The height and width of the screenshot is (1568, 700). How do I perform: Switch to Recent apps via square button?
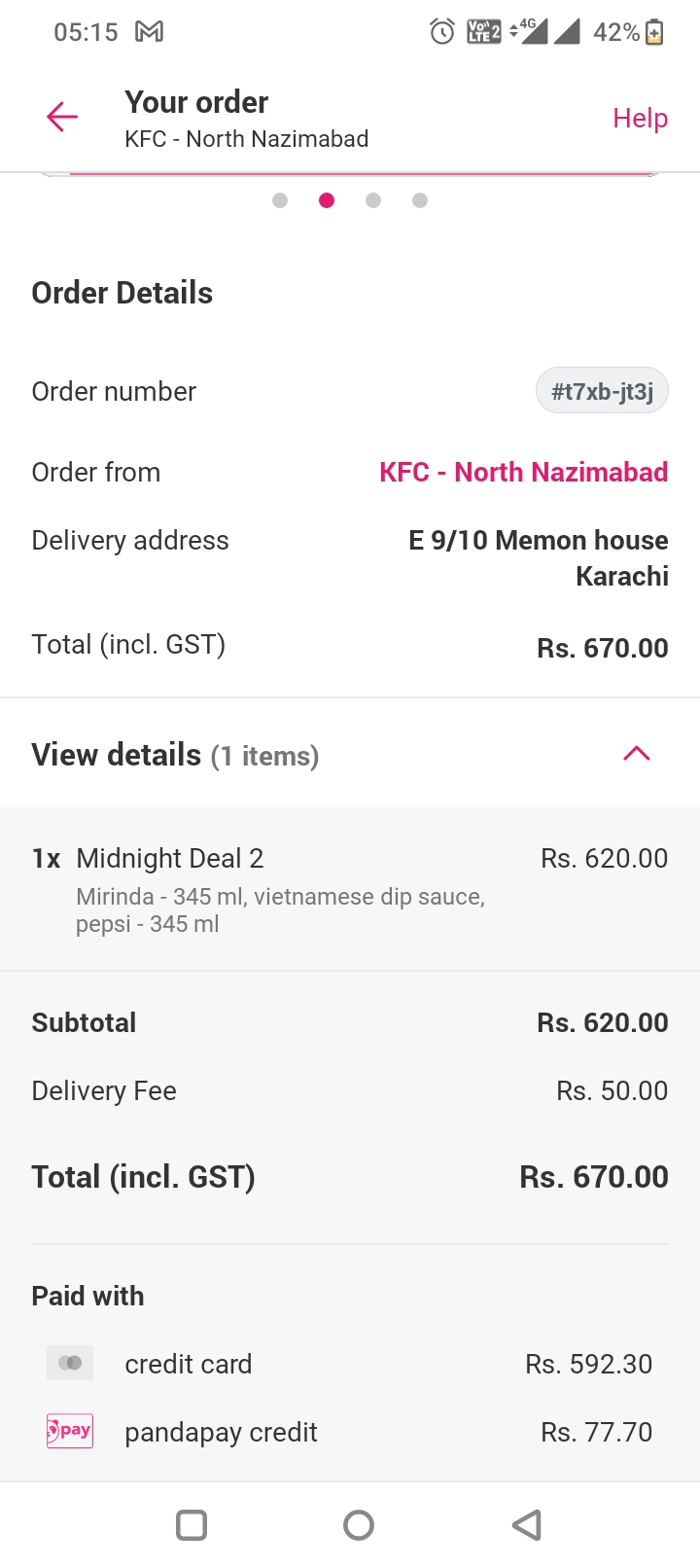(192, 1525)
